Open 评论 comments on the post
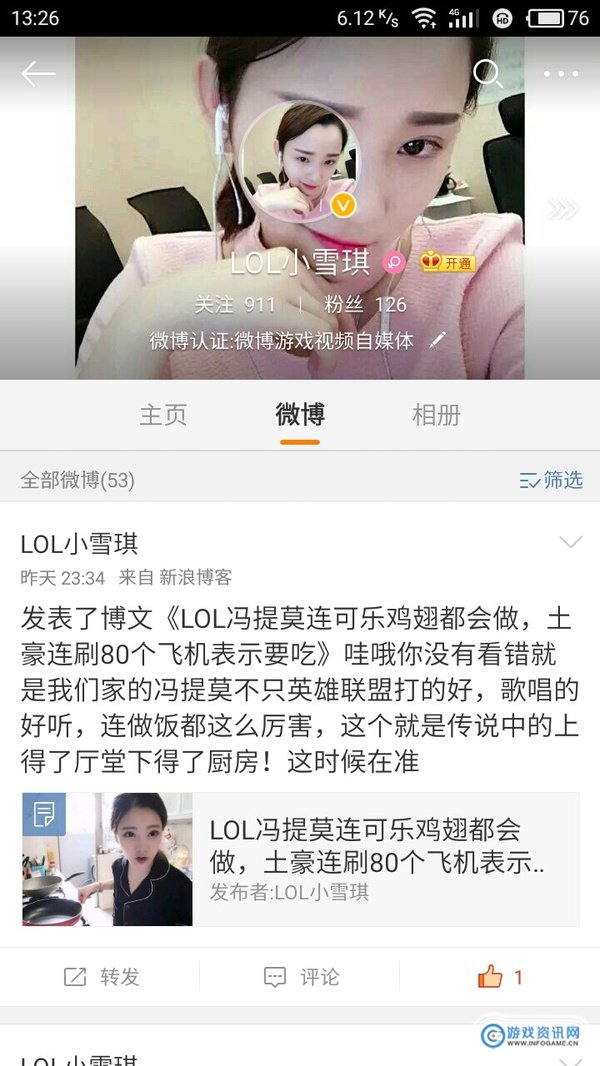The height and width of the screenshot is (1066, 600). click(300, 977)
